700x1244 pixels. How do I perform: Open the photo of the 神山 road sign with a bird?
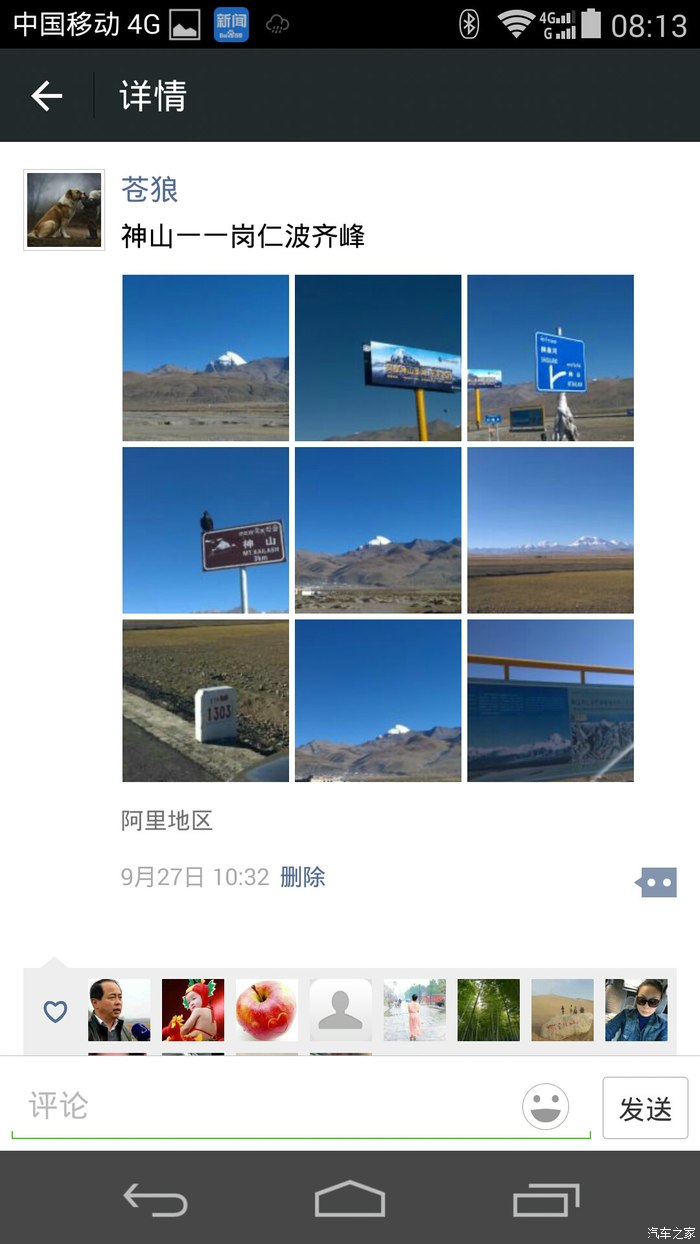(205, 530)
